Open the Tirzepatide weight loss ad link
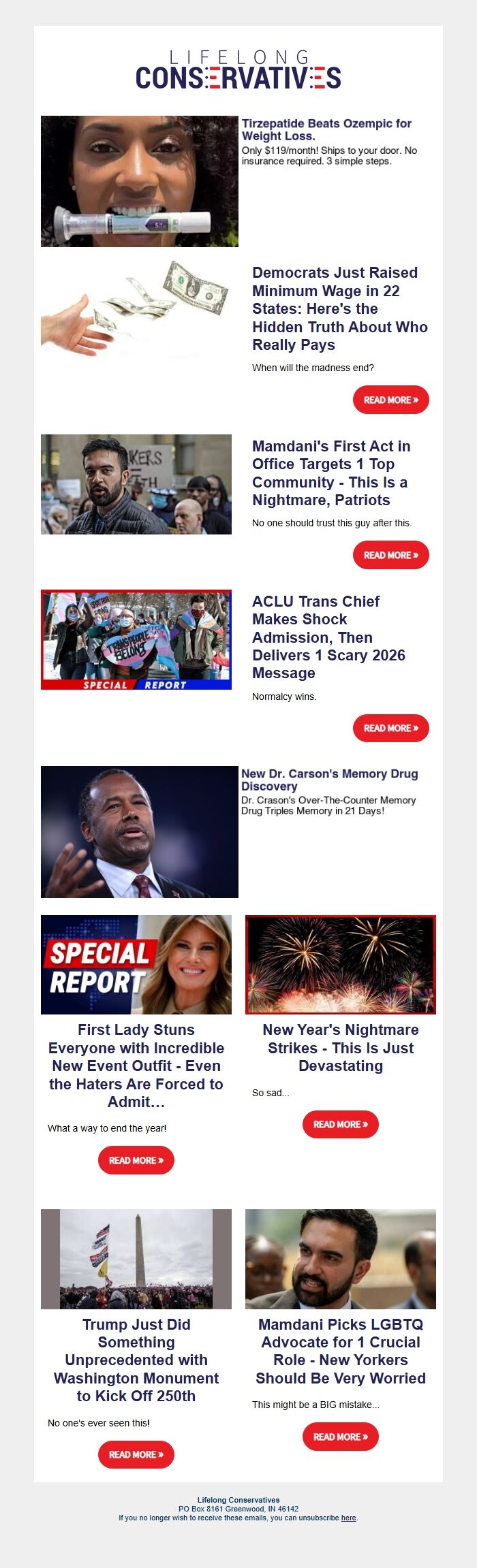 [x=326, y=129]
